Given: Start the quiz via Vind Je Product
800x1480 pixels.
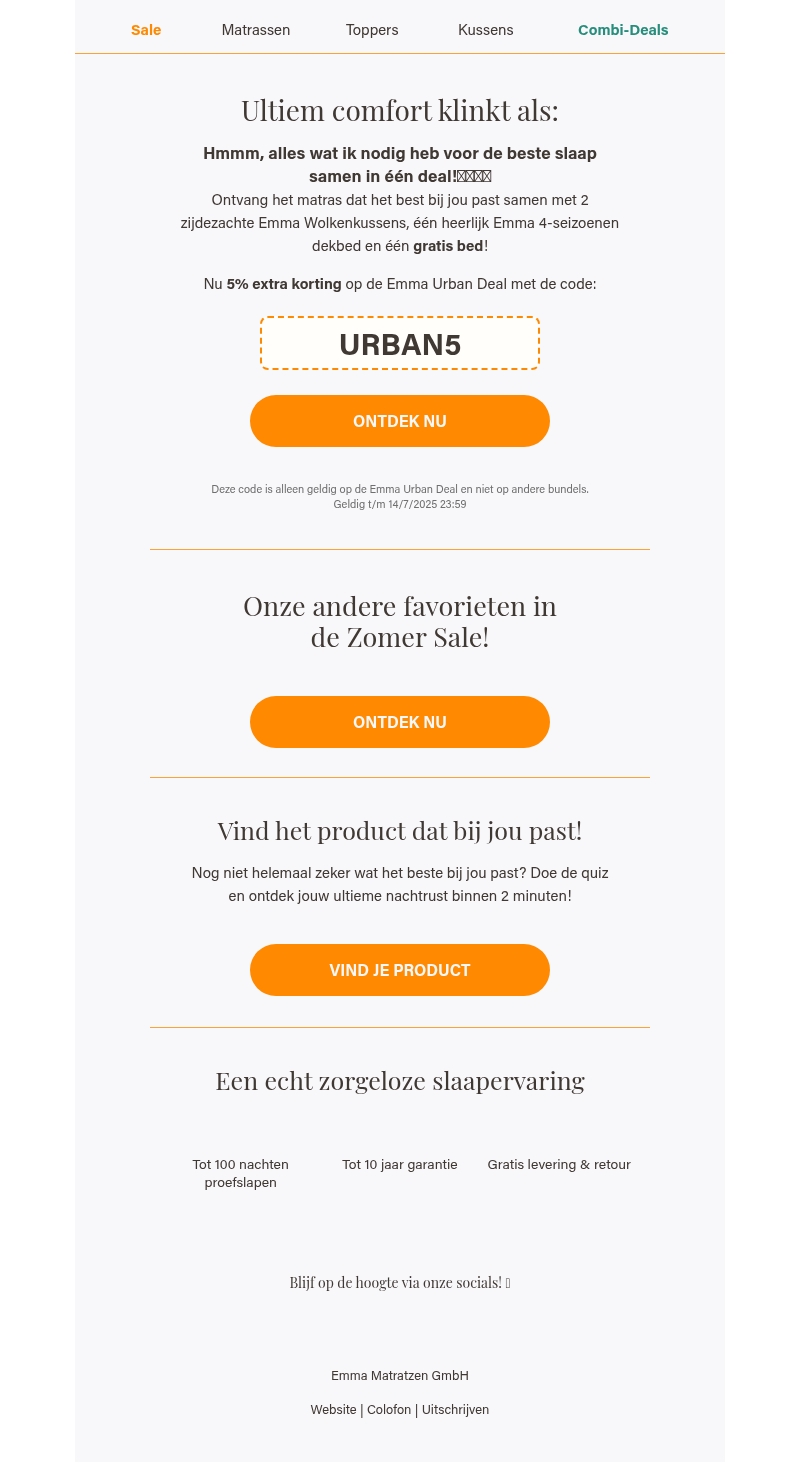Looking at the screenshot, I should pos(400,970).
